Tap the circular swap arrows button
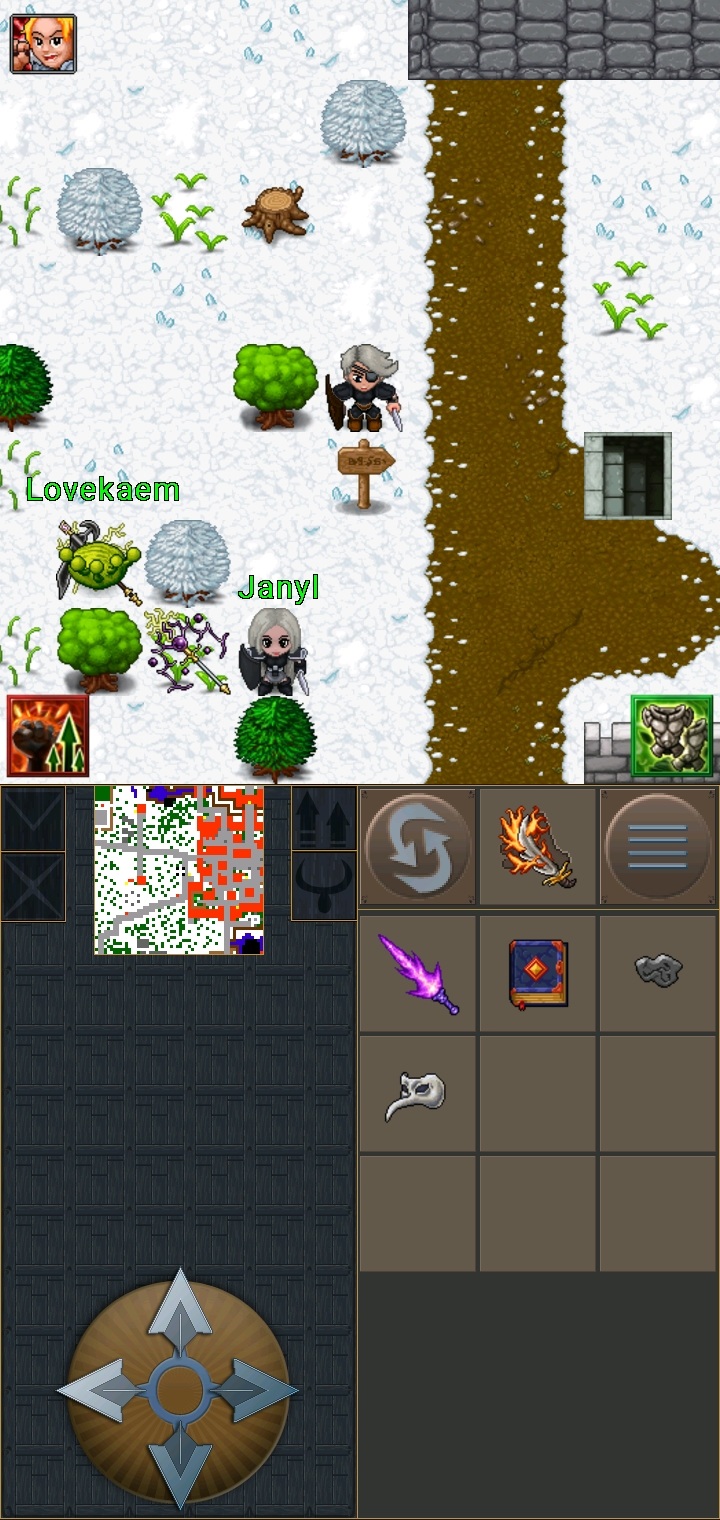This screenshot has height=1520, width=720. tap(418, 847)
